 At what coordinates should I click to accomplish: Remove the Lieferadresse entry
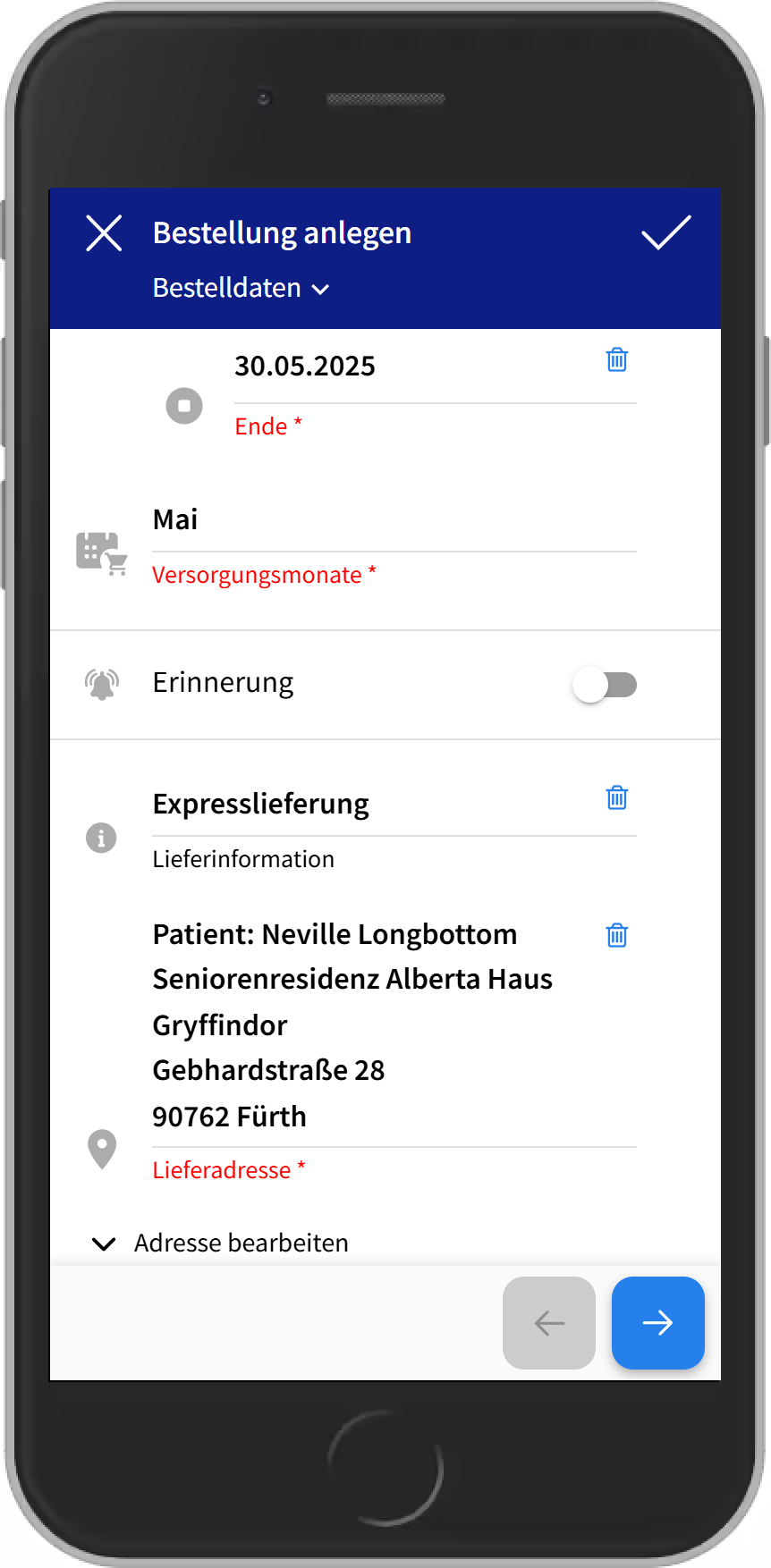(x=617, y=935)
